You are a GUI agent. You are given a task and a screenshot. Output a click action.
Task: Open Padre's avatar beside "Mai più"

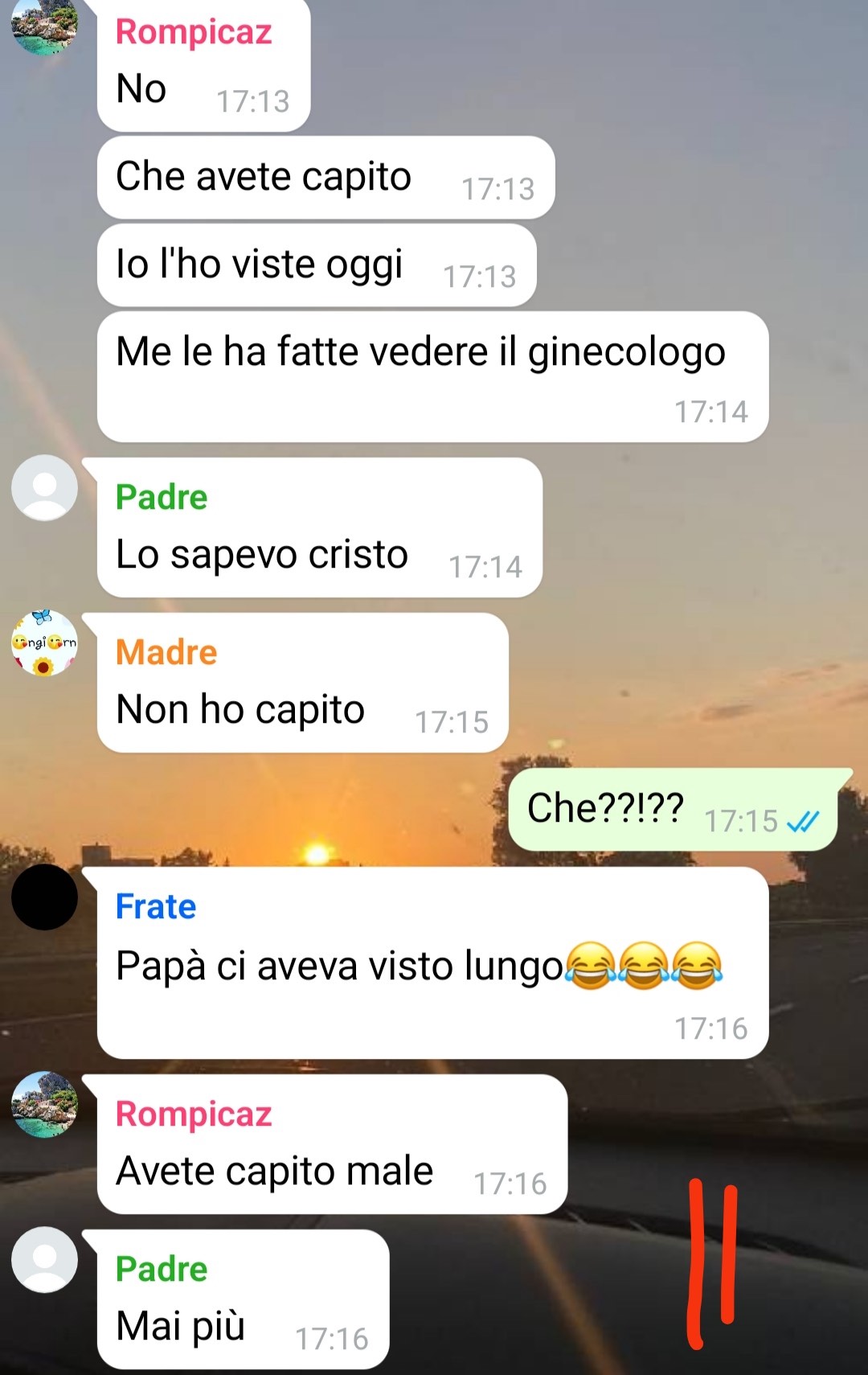44,1259
